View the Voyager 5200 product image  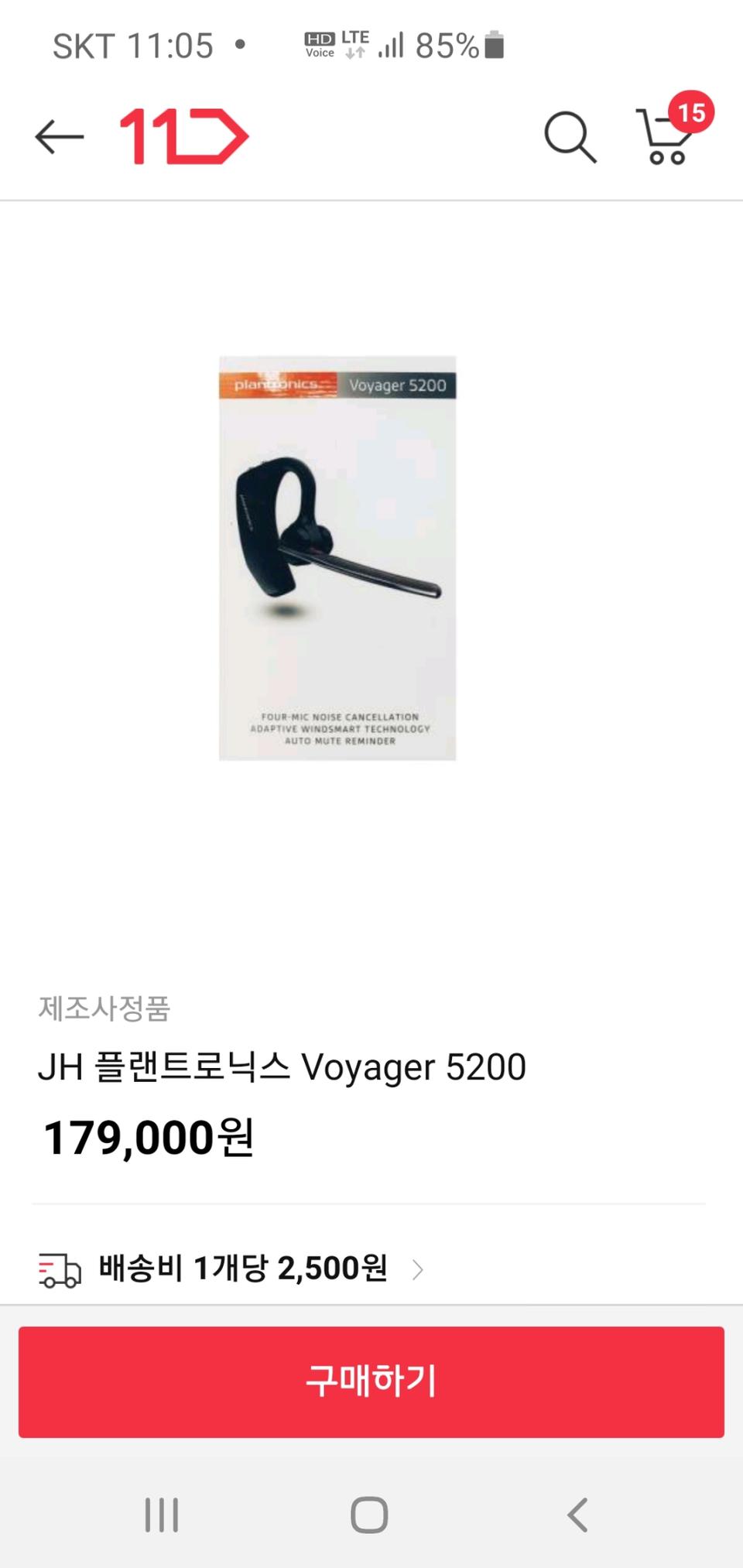click(x=337, y=558)
